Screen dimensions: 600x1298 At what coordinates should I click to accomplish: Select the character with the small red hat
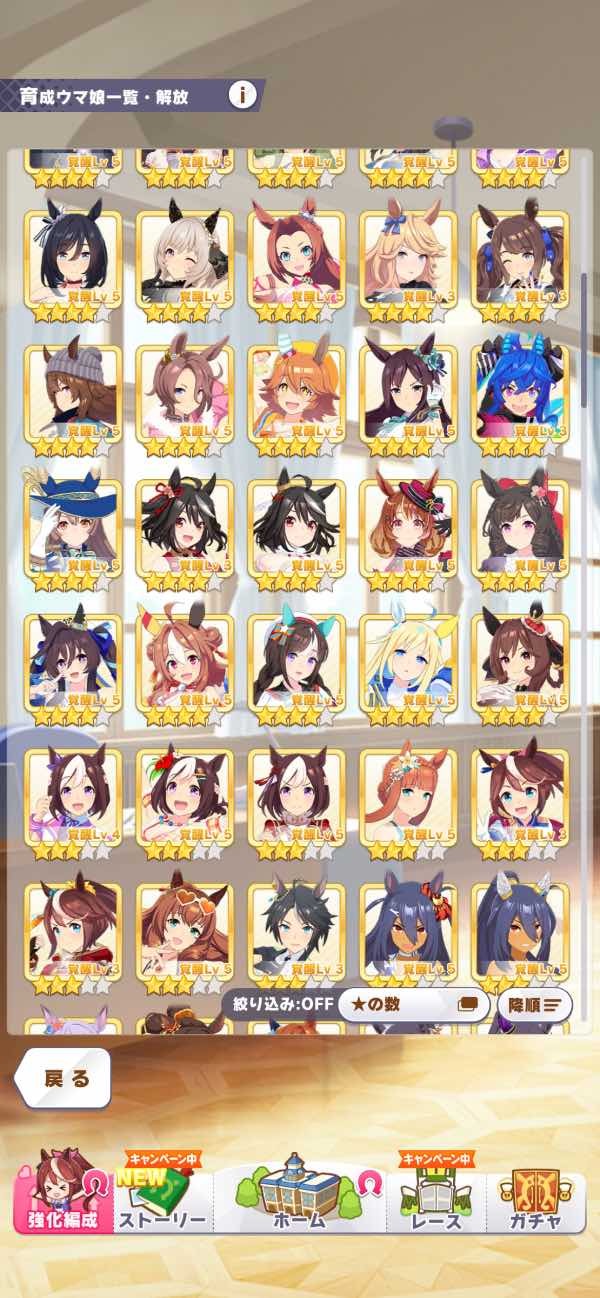click(x=408, y=527)
